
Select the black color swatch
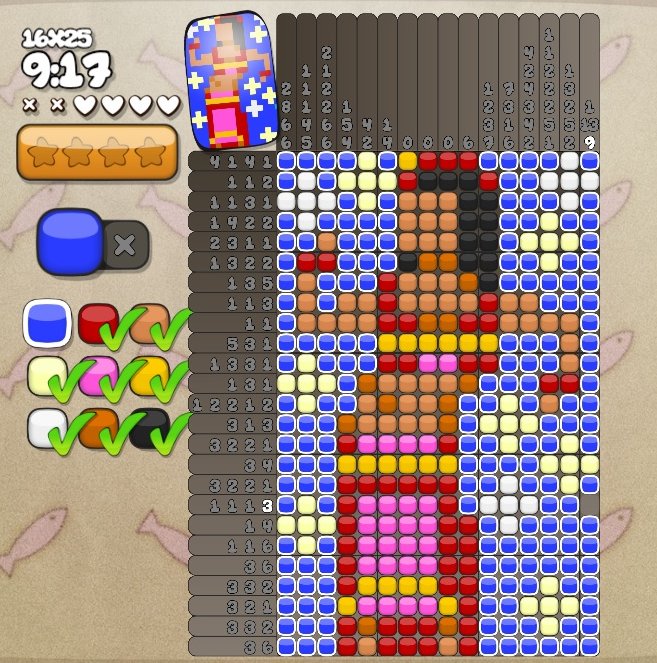(148, 428)
